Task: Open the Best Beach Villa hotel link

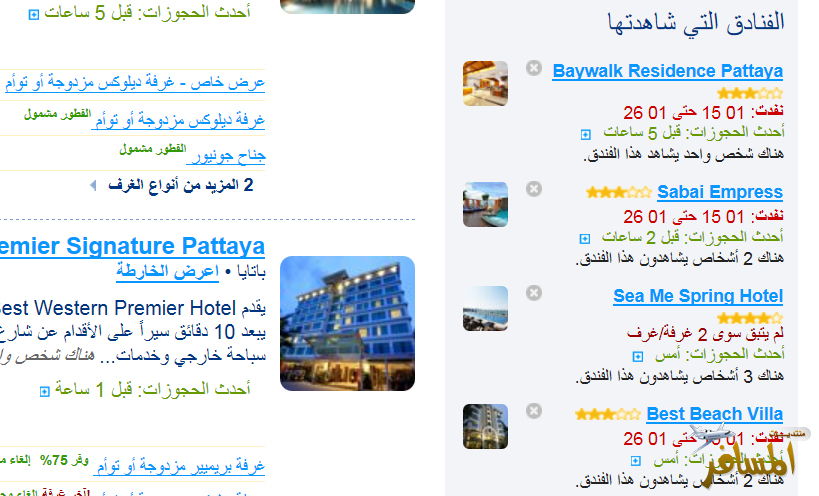Action: coord(714,414)
